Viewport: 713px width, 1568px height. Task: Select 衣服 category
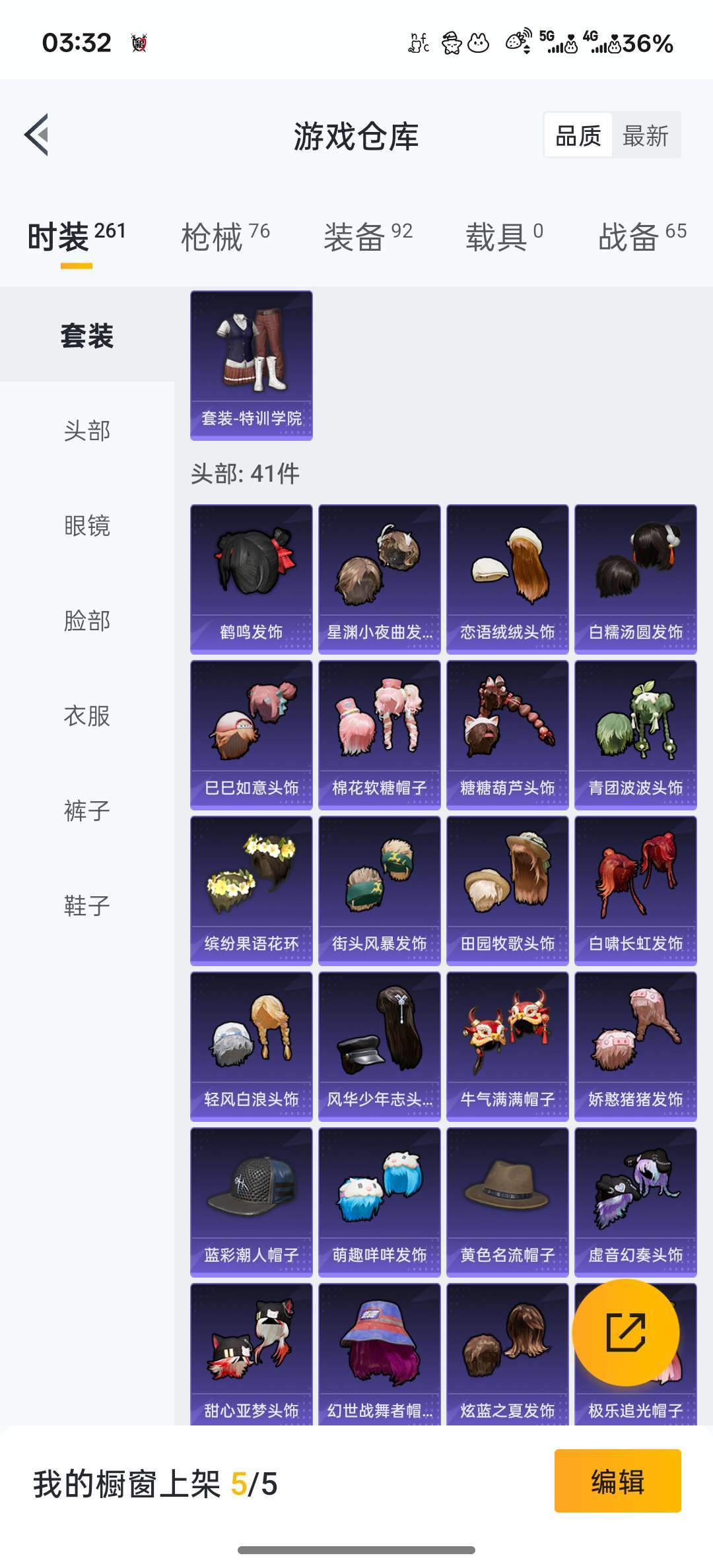coord(87,716)
